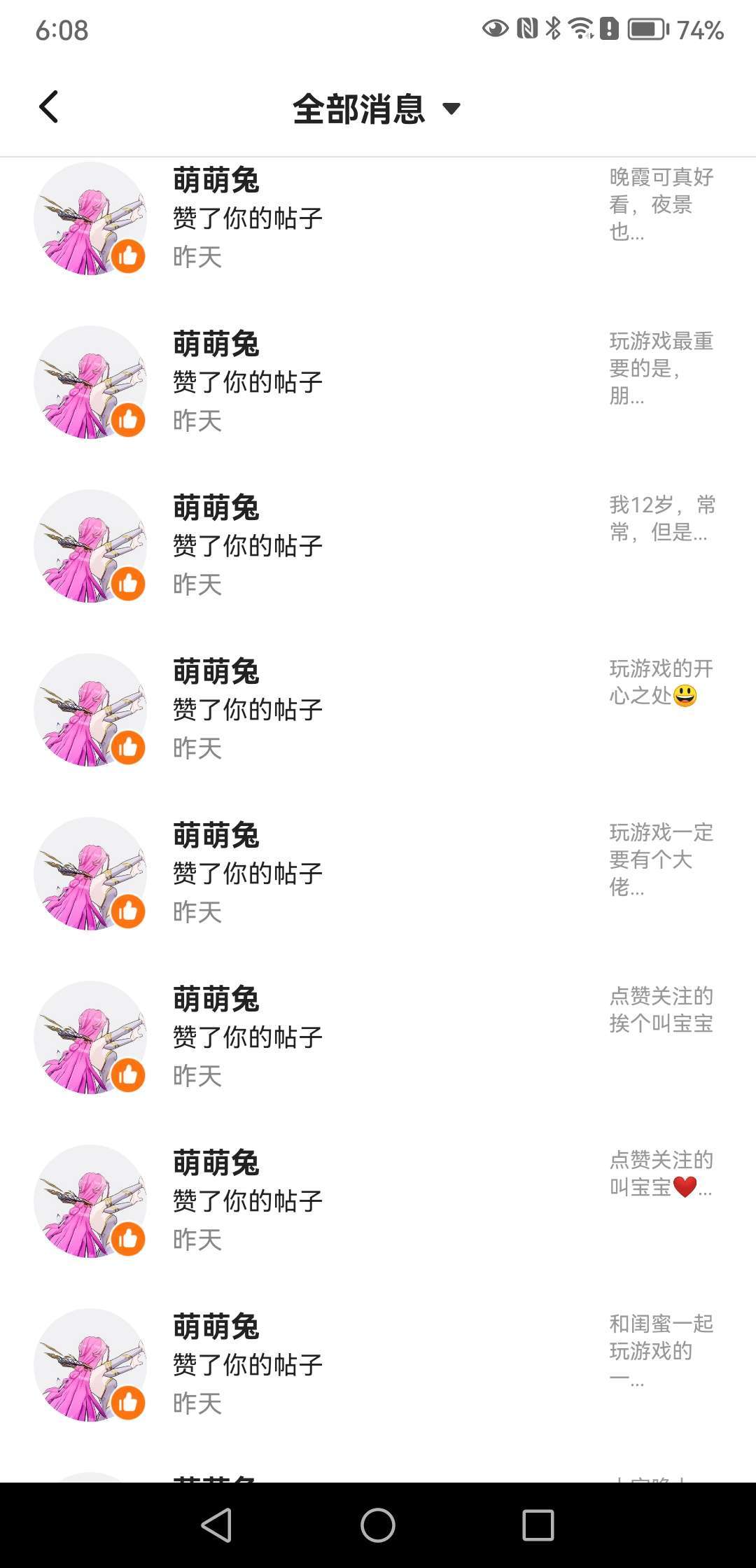Open the like notification for 和闺蜜一起玩游戏的 post
Image resolution: width=756 pixels, height=1568 pixels.
378,1365
